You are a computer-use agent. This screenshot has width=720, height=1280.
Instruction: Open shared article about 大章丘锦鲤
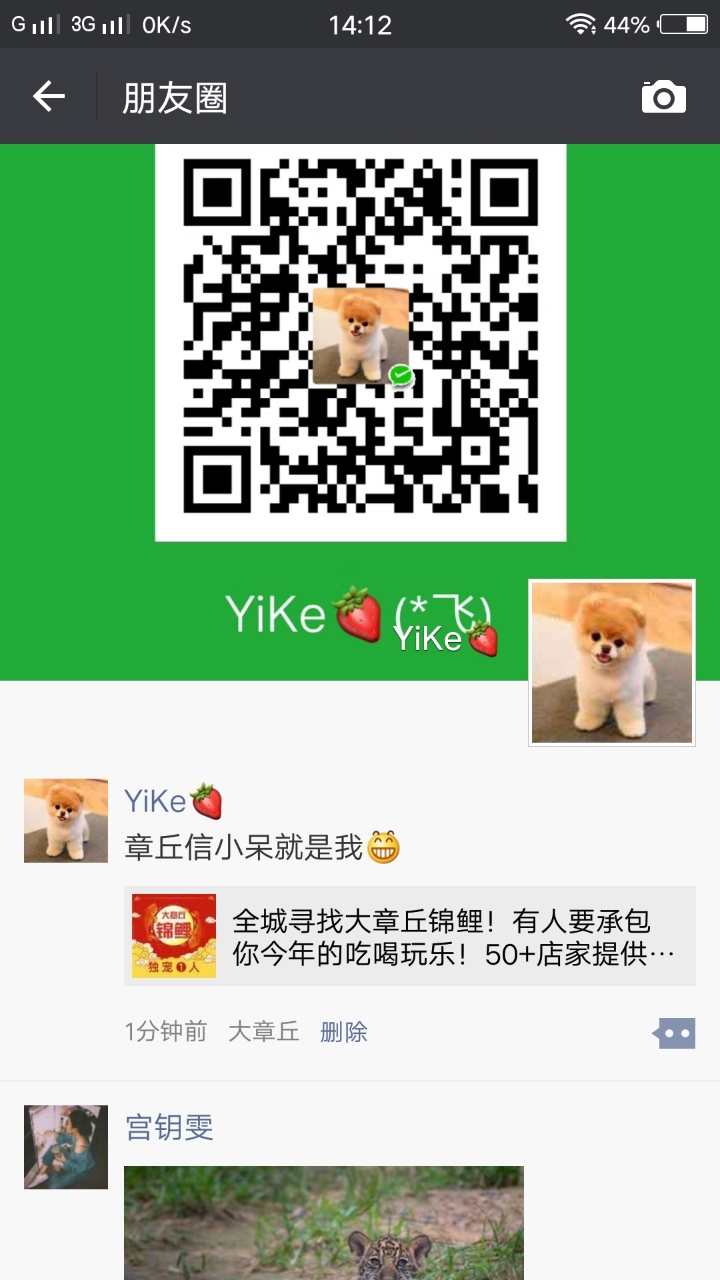coord(410,936)
